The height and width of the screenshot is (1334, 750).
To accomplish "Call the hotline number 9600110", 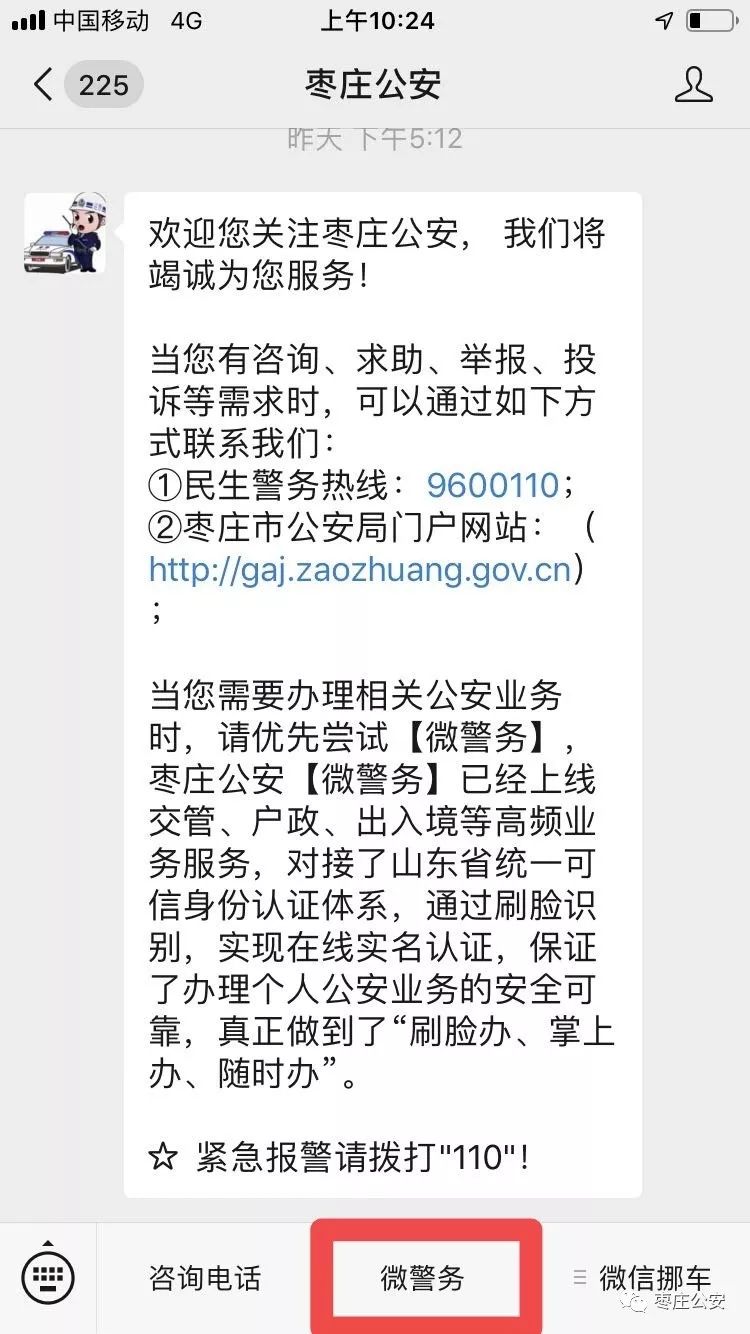I will pyautogui.click(x=492, y=486).
